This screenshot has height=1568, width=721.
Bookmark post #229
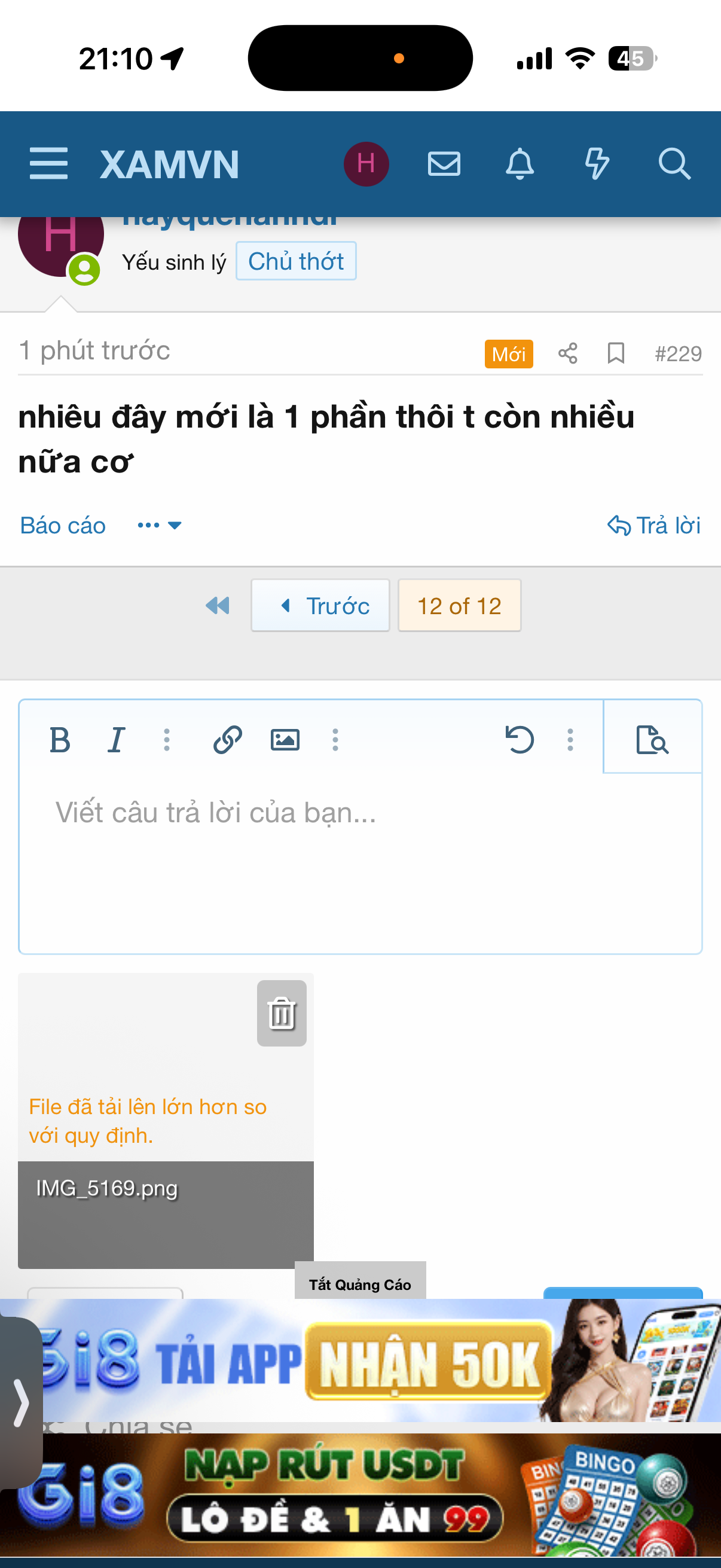point(616,353)
